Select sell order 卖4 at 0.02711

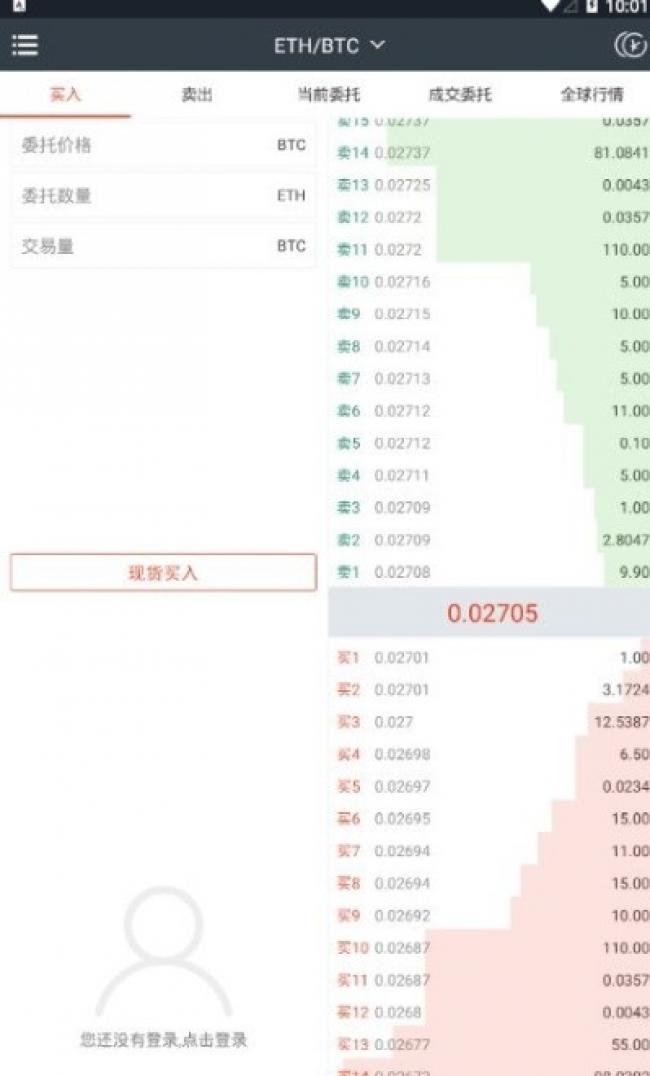point(490,475)
